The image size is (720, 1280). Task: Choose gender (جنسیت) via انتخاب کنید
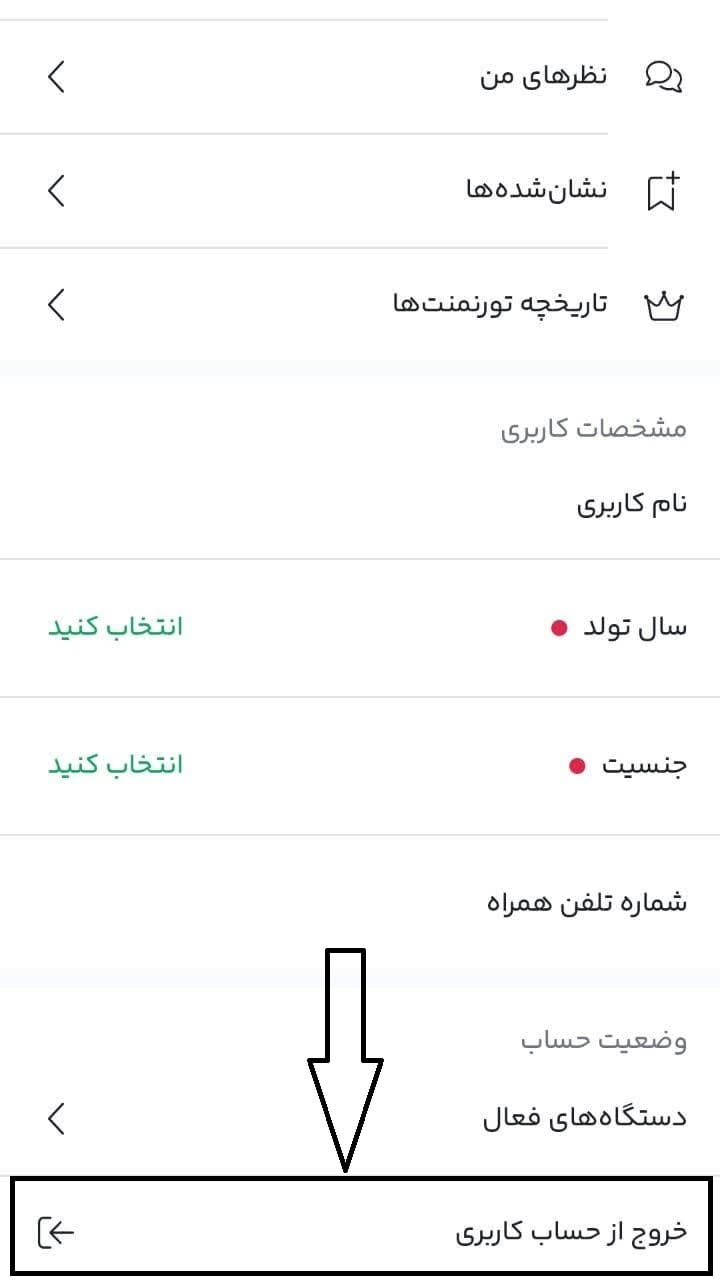point(116,765)
